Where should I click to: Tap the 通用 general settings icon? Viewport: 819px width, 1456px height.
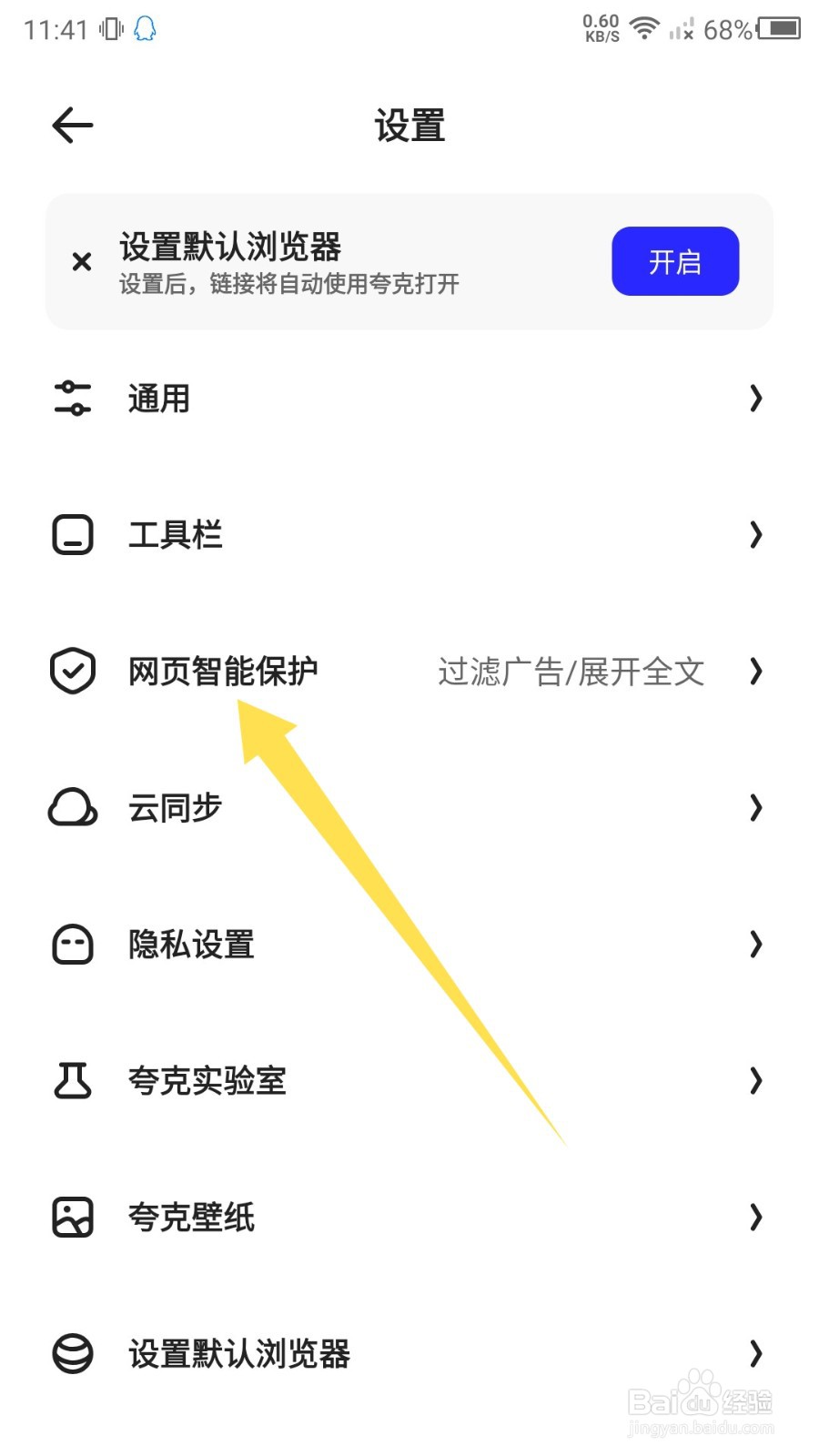(72, 398)
